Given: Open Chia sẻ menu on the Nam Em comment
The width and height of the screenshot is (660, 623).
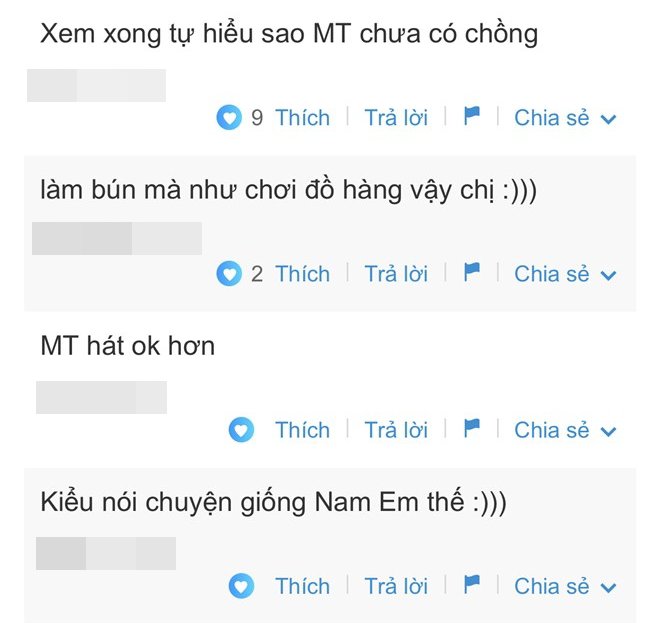Looking at the screenshot, I should [565, 586].
